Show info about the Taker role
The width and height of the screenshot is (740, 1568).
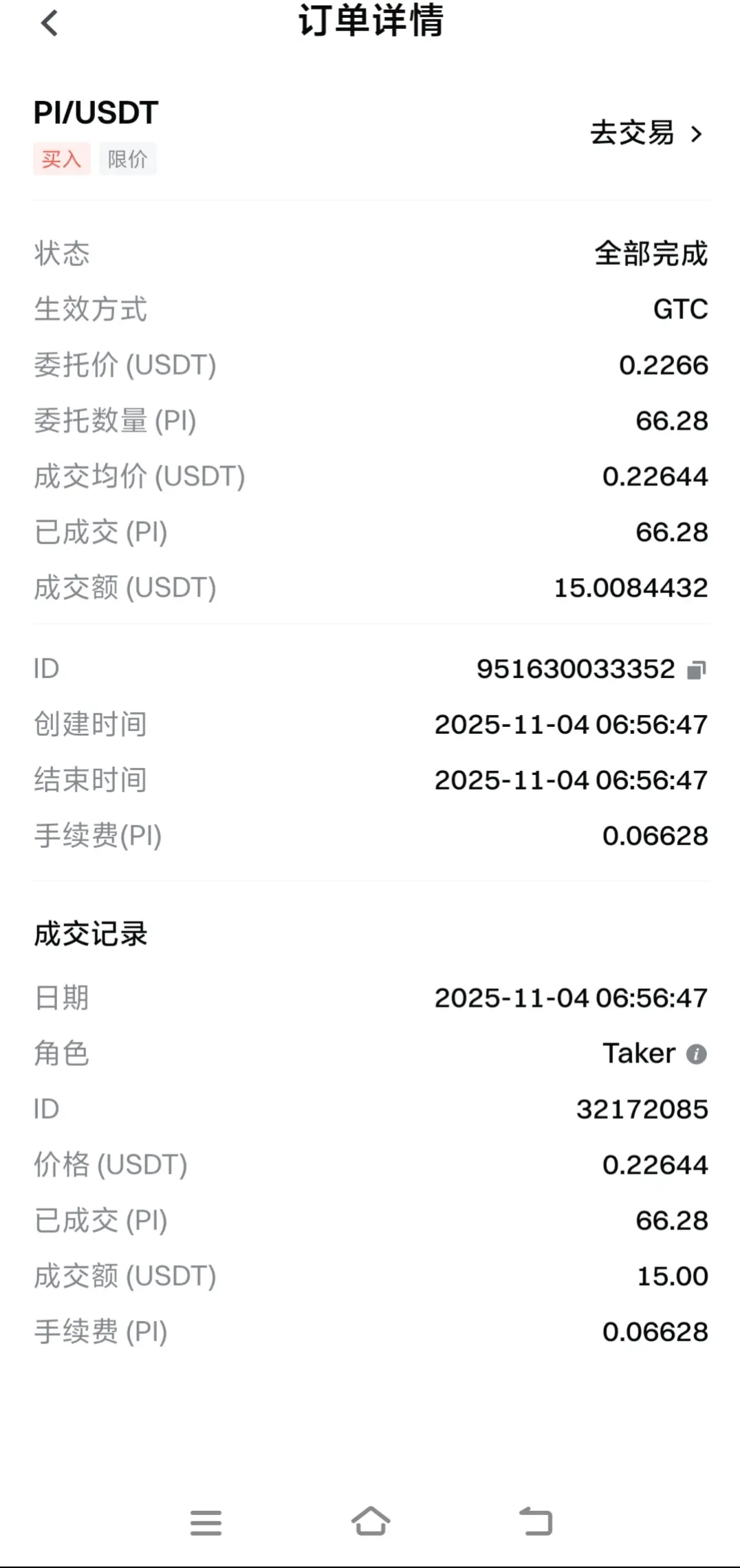click(697, 1054)
